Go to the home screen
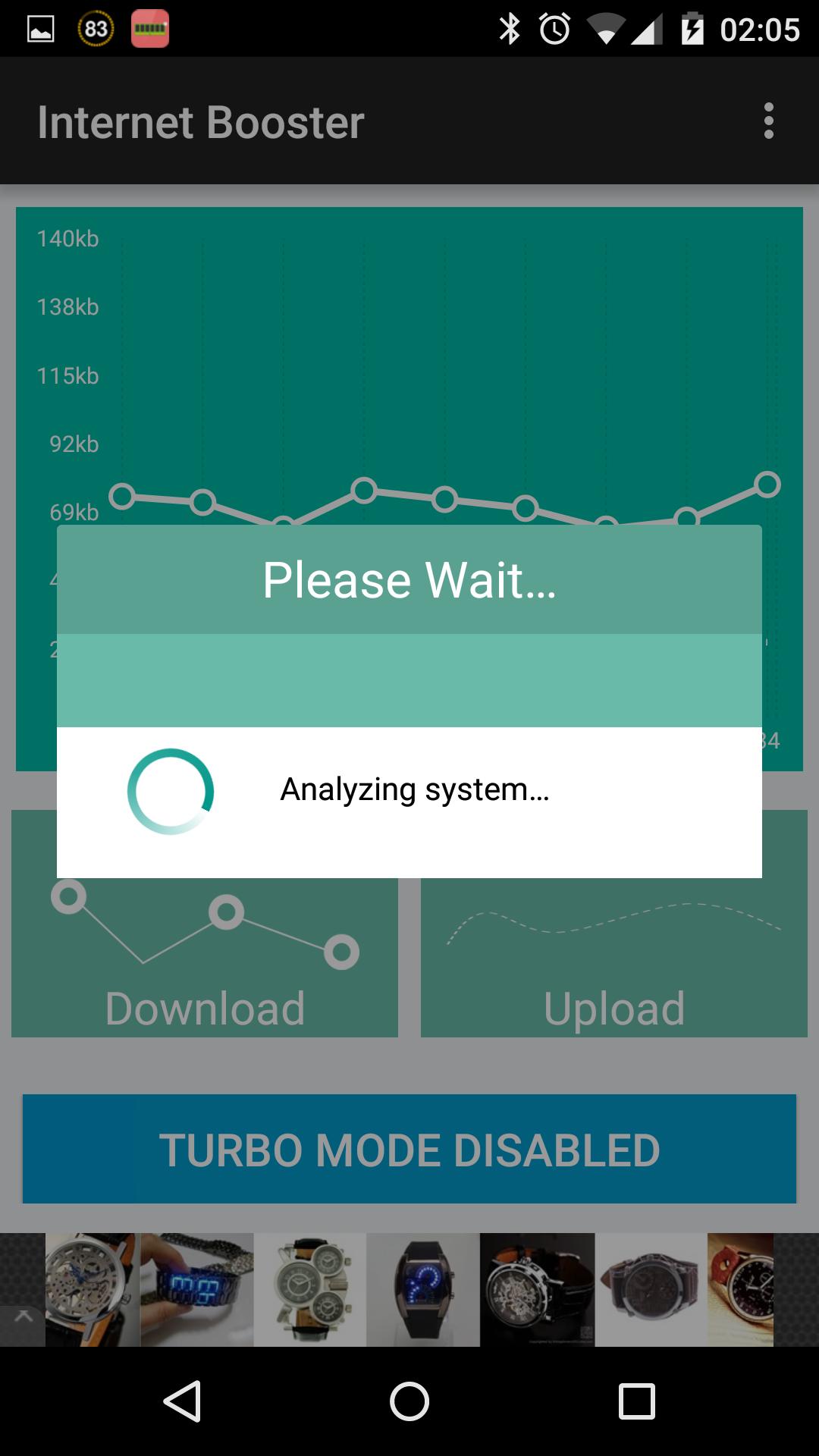Image resolution: width=819 pixels, height=1456 pixels. point(409,1401)
